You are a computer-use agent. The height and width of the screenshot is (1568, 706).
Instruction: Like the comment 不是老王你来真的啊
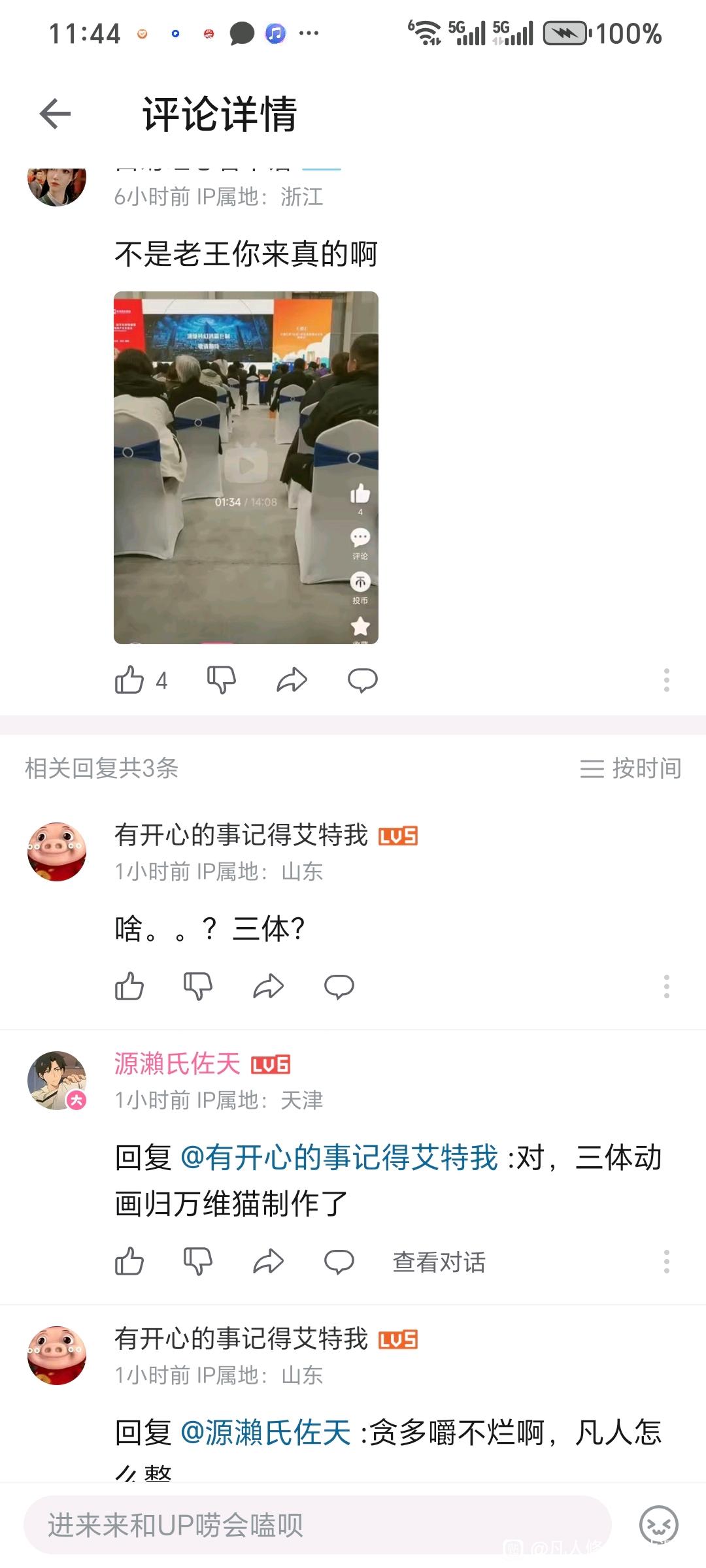pyautogui.click(x=129, y=680)
